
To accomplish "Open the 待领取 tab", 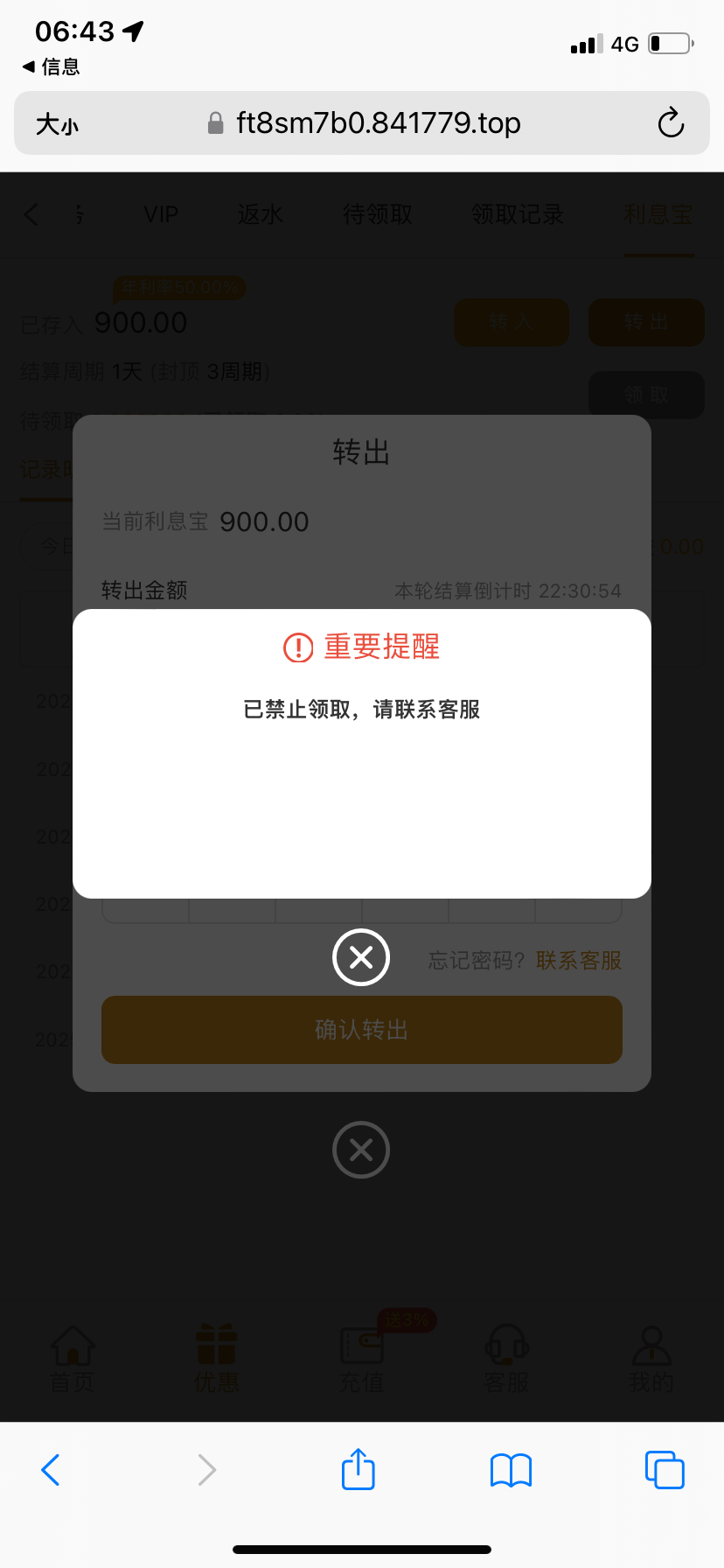I will pos(376,214).
